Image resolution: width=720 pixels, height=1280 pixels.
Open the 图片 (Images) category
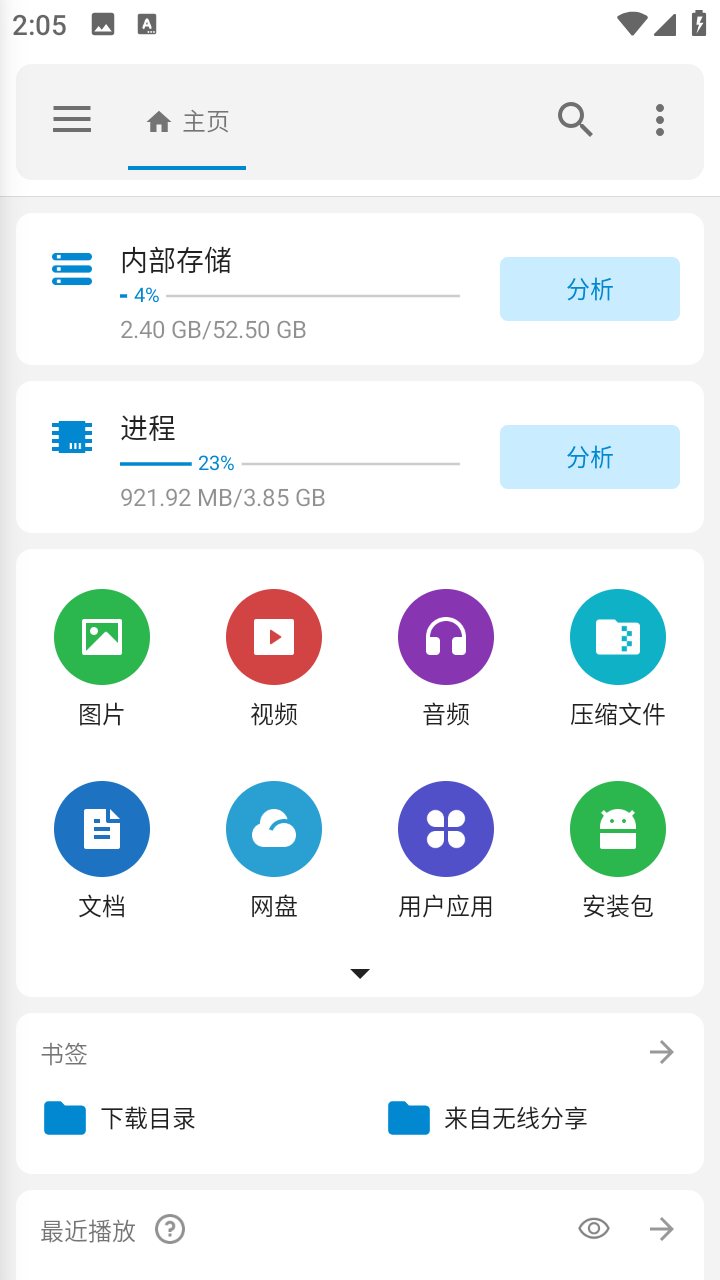[101, 637]
